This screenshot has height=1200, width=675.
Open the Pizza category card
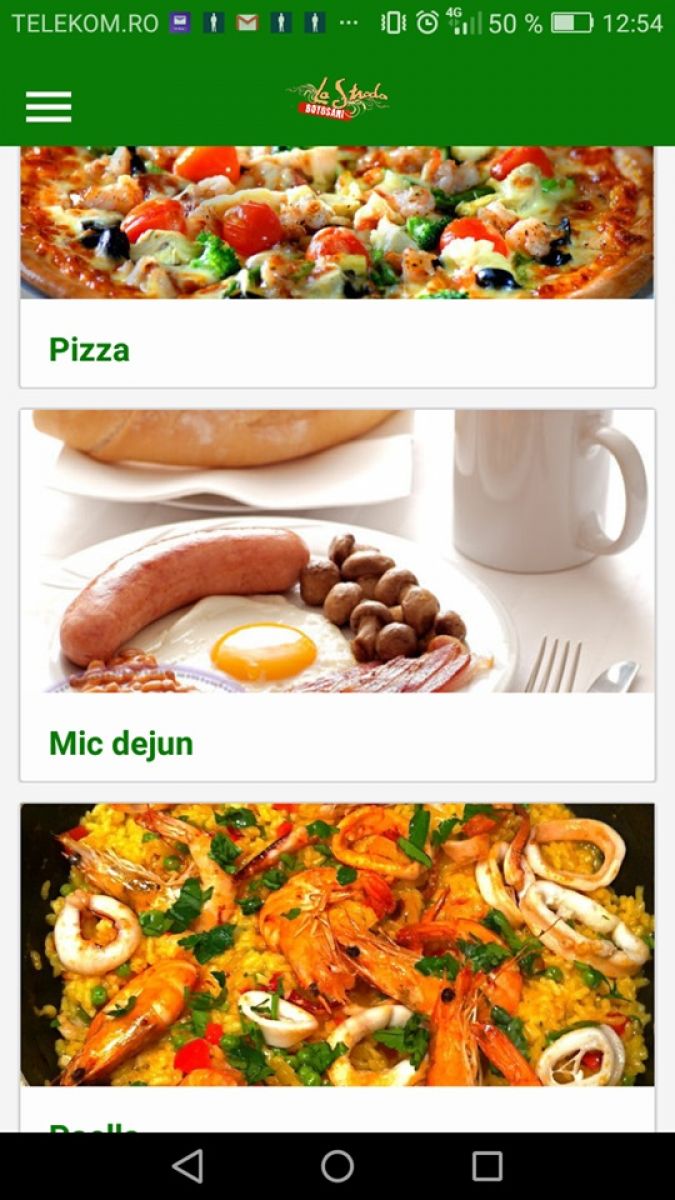pyautogui.click(x=337, y=270)
